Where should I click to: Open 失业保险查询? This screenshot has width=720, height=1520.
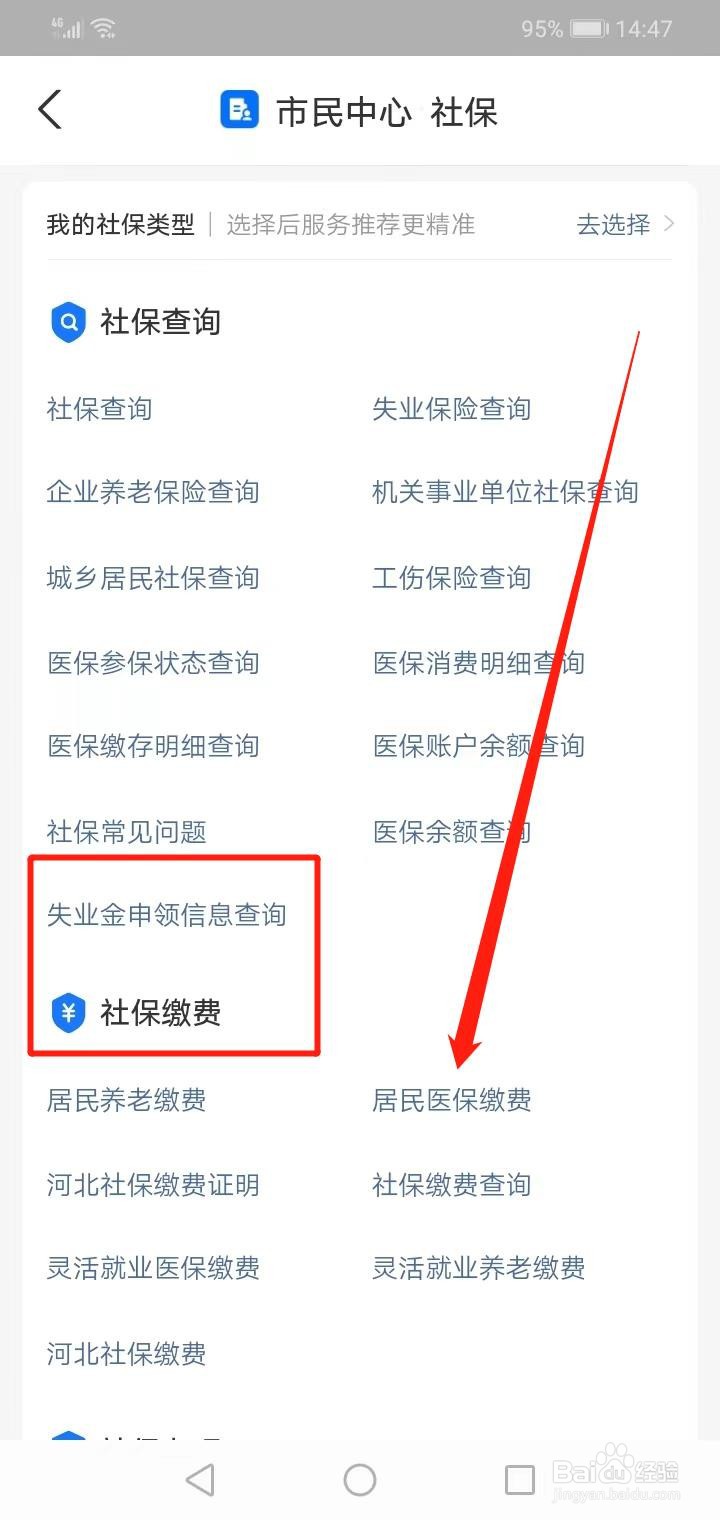pos(452,408)
